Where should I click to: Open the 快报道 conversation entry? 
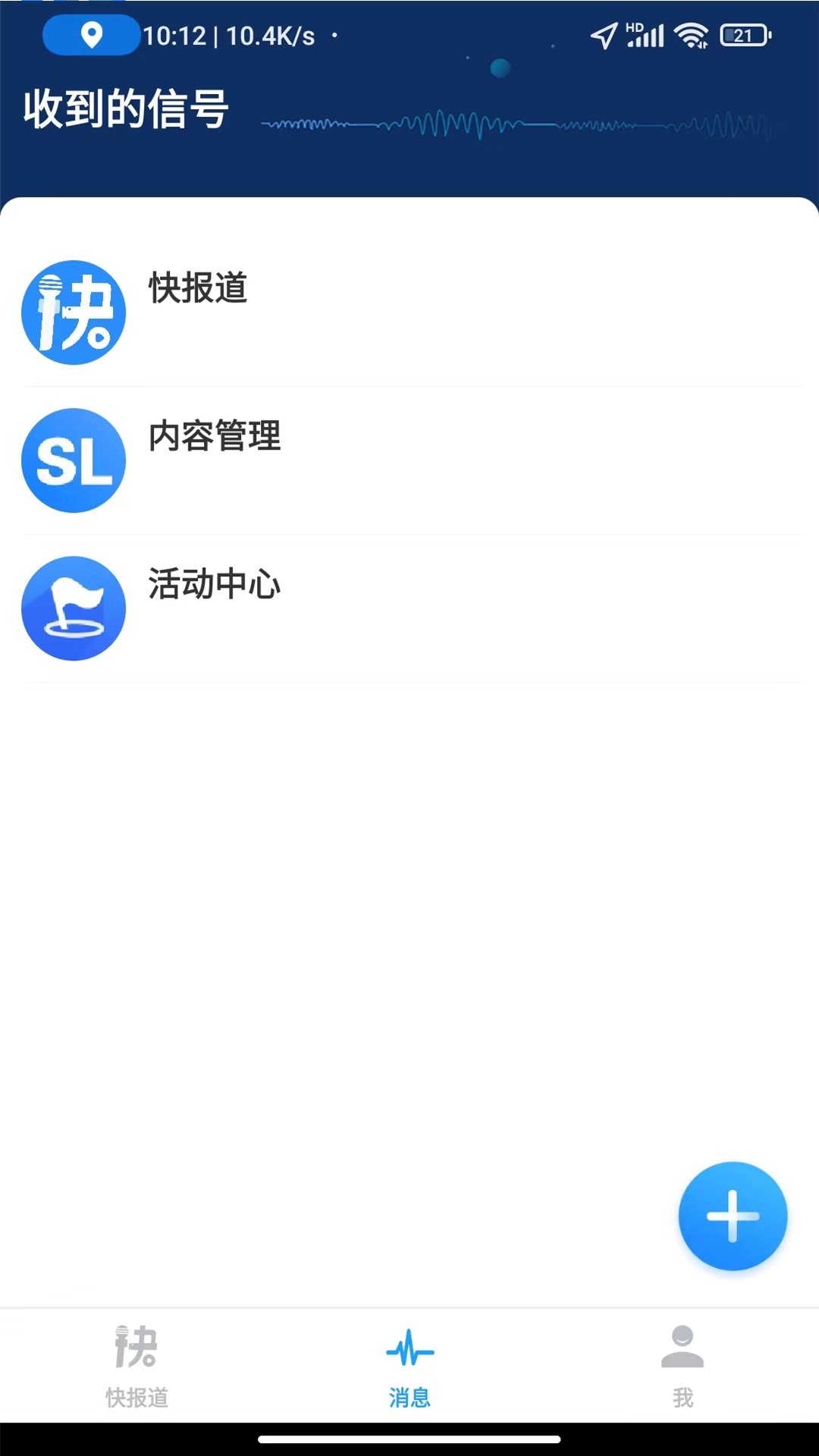[409, 312]
